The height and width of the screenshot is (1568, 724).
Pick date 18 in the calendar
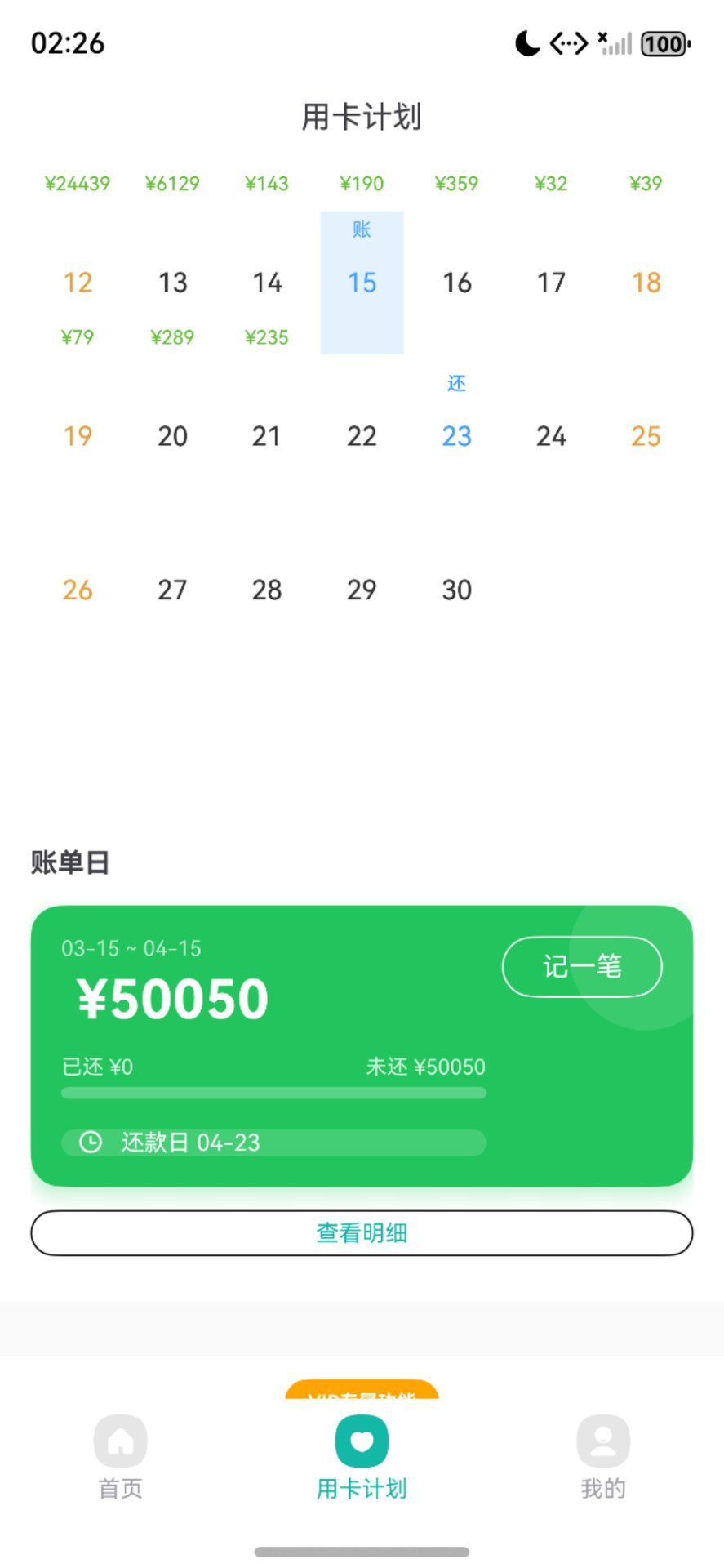pyautogui.click(x=646, y=283)
